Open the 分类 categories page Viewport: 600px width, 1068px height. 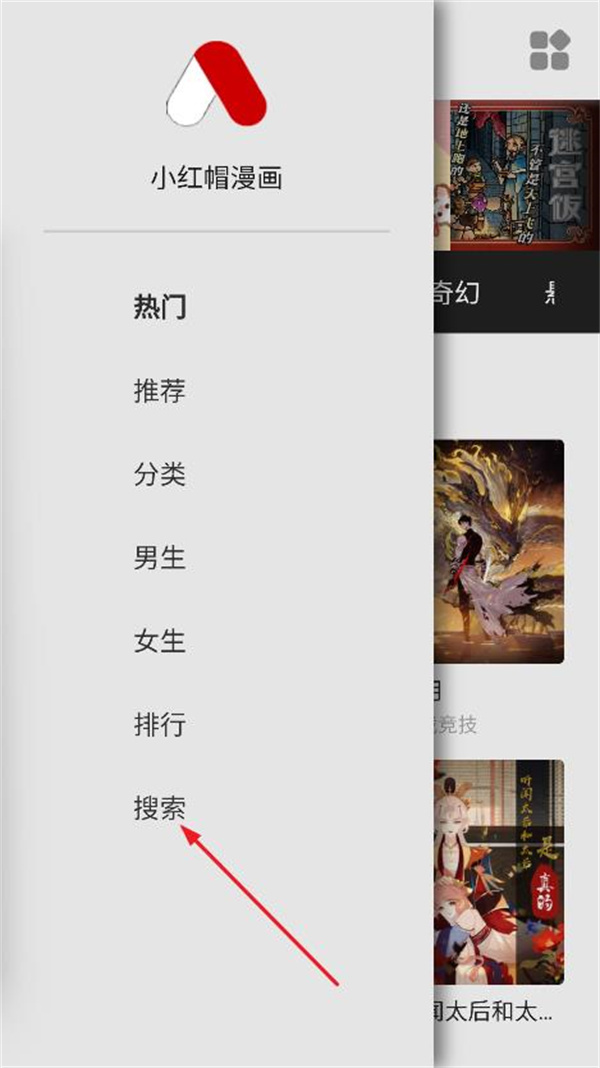point(160,474)
